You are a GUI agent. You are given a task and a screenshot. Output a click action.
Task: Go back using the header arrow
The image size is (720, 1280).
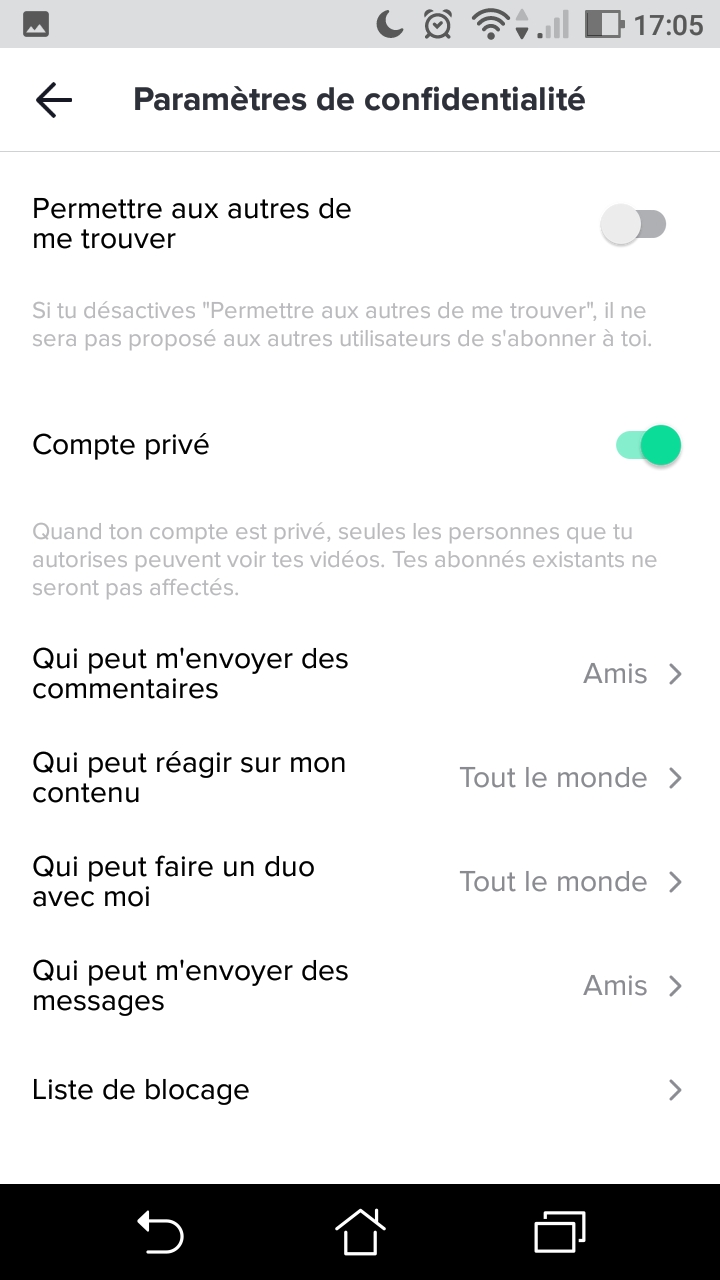54,100
